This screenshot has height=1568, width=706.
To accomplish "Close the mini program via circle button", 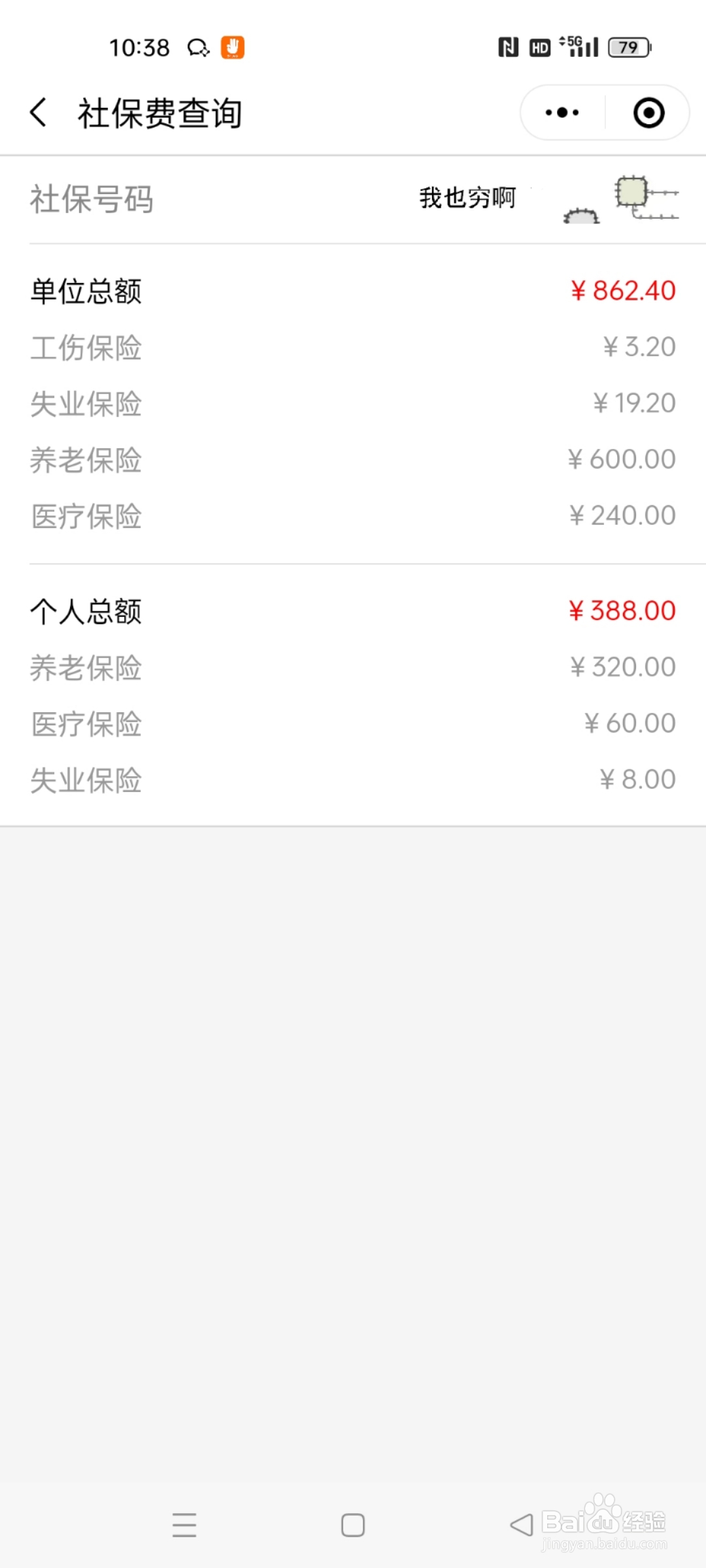I will (648, 112).
